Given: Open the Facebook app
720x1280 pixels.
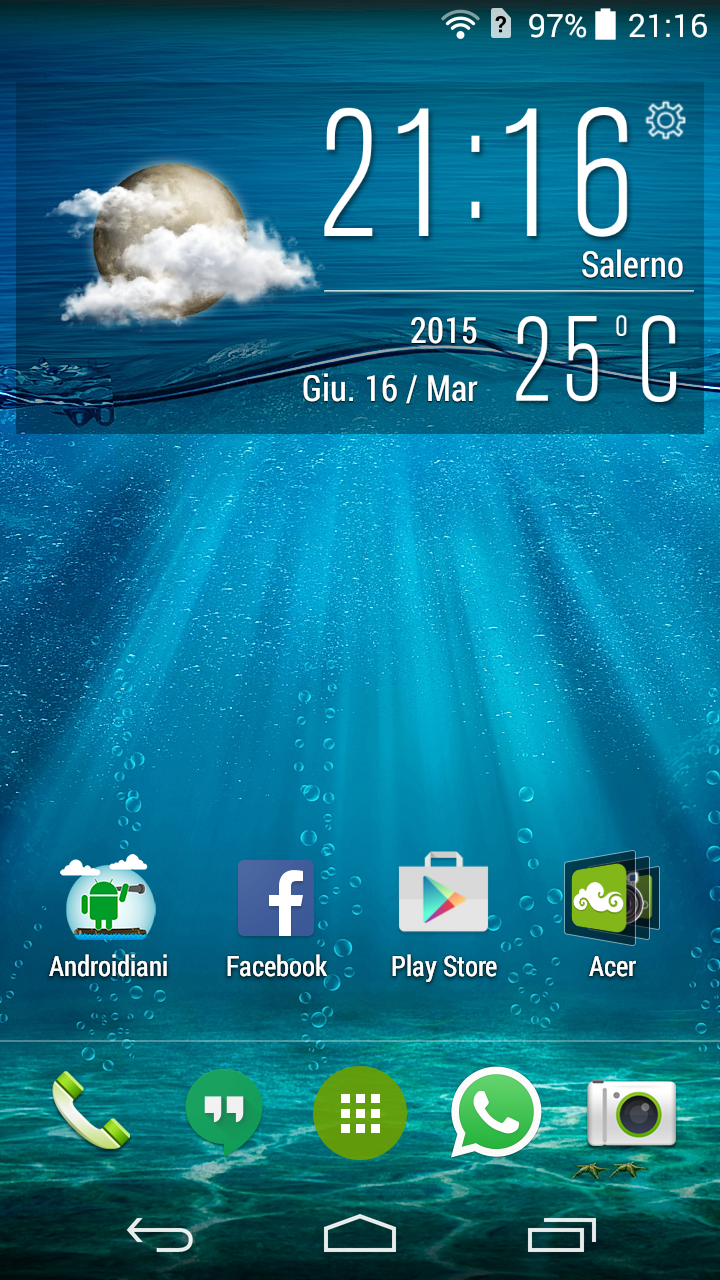Looking at the screenshot, I should click(x=276, y=898).
